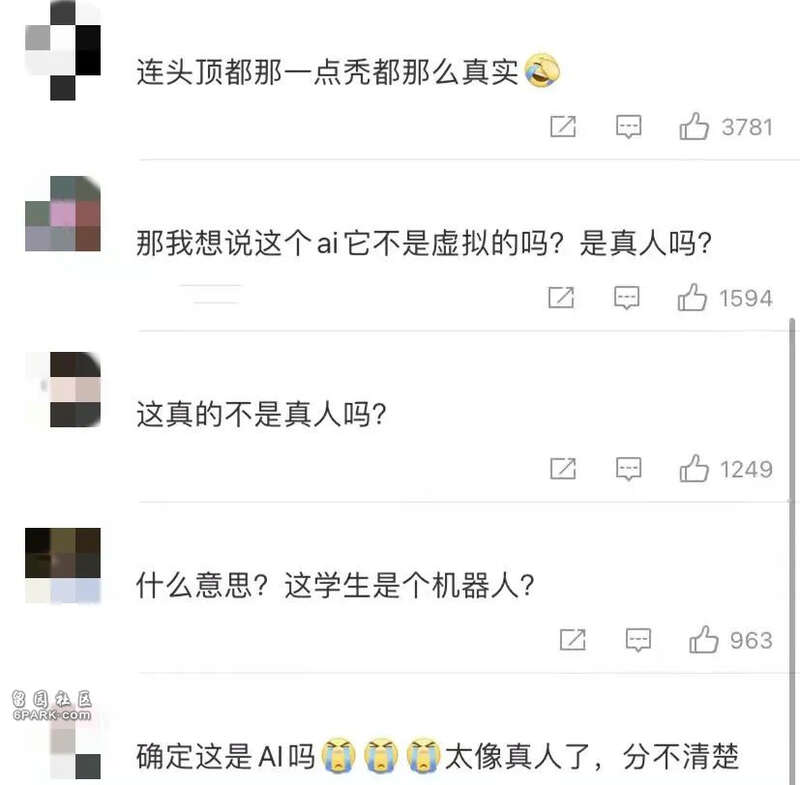Image resolution: width=800 pixels, height=785 pixels.
Task: Reply to the comment about ai 虚拟的
Action: point(627,297)
